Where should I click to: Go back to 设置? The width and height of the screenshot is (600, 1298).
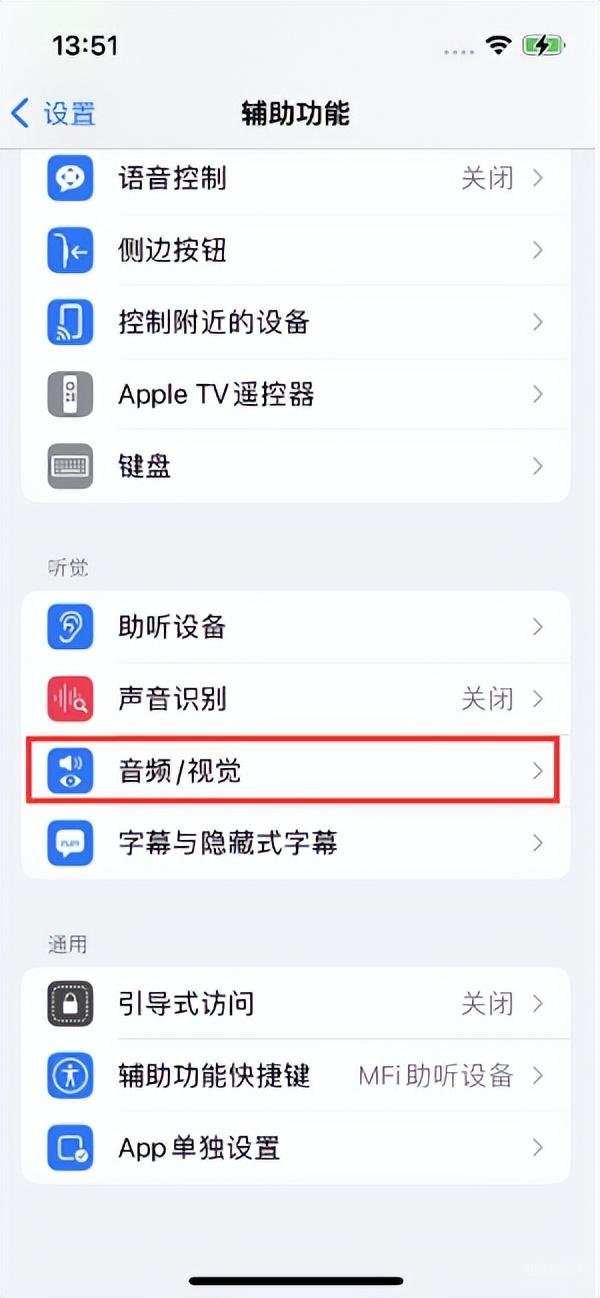pyautogui.click(x=54, y=113)
